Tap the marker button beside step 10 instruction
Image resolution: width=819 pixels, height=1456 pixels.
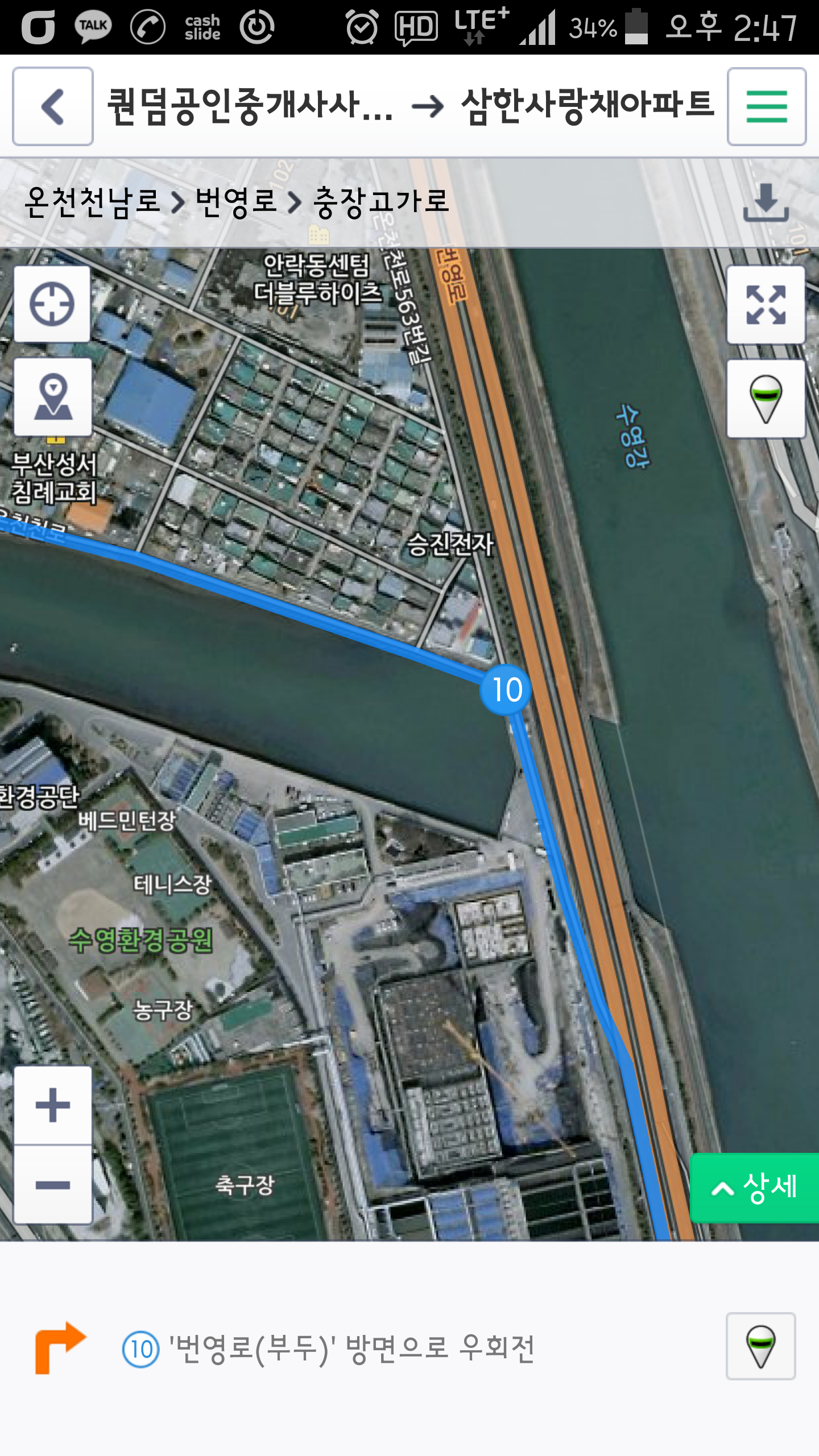point(760,1346)
